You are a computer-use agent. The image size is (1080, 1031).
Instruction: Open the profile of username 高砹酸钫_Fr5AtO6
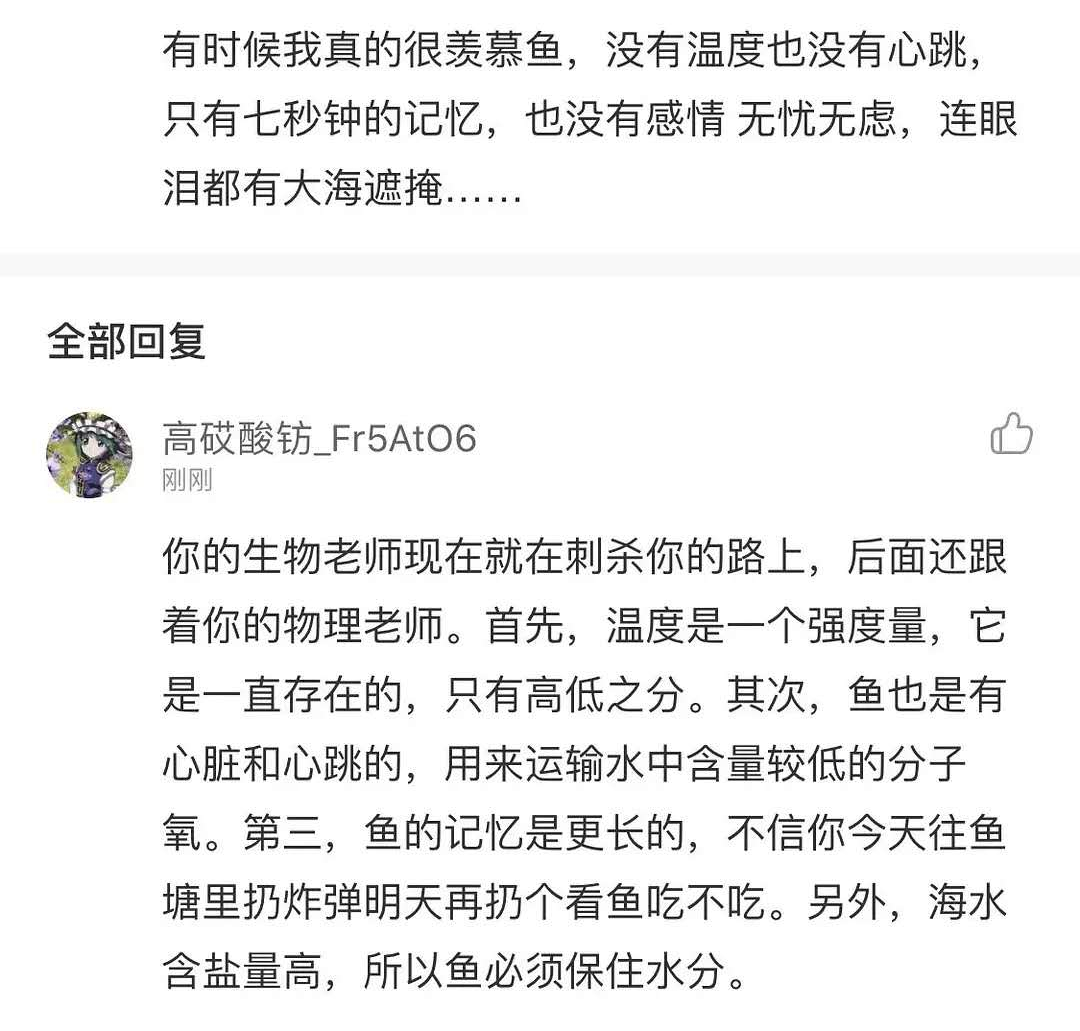tap(319, 438)
